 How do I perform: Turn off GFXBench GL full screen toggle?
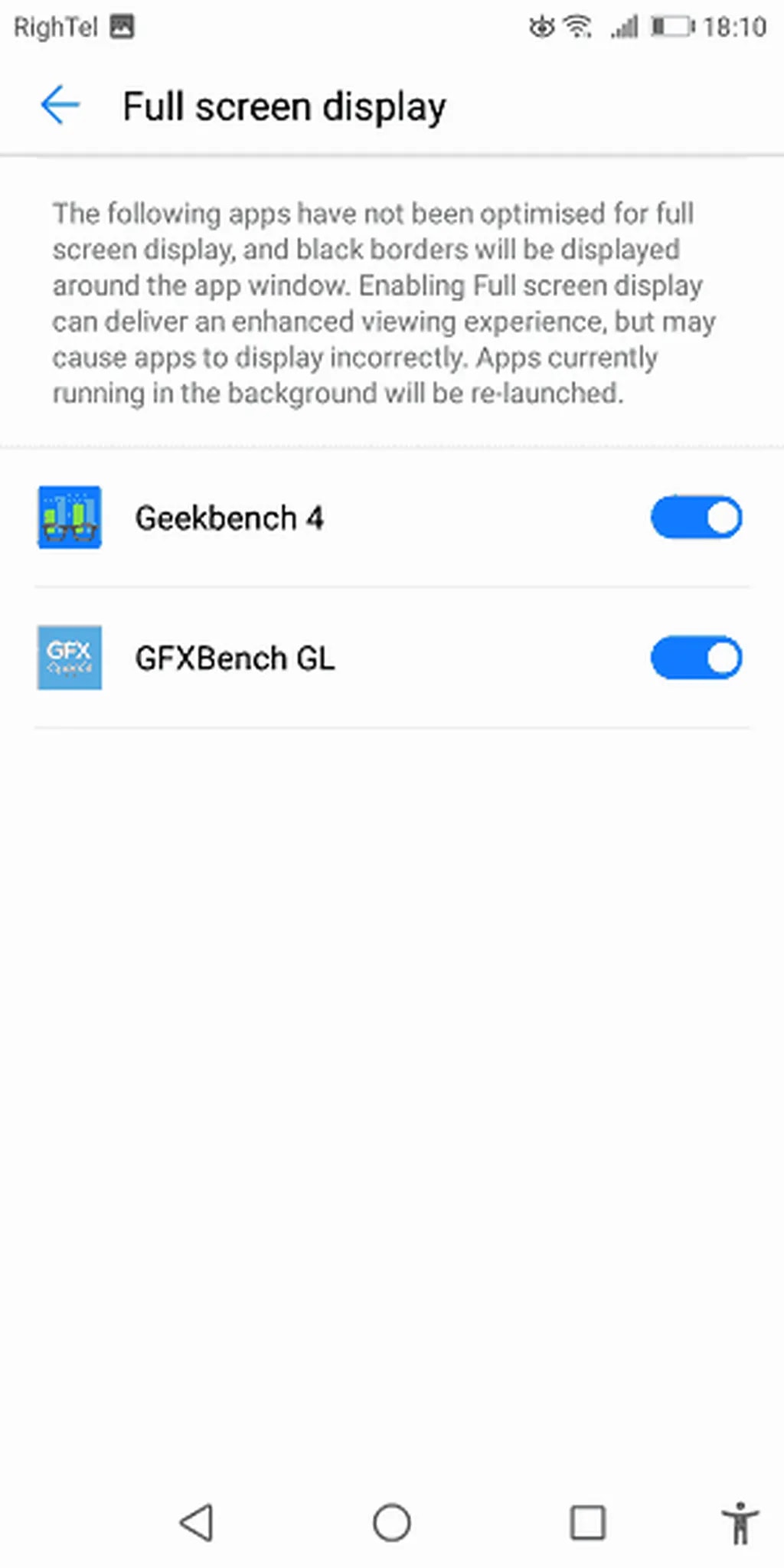(x=695, y=658)
